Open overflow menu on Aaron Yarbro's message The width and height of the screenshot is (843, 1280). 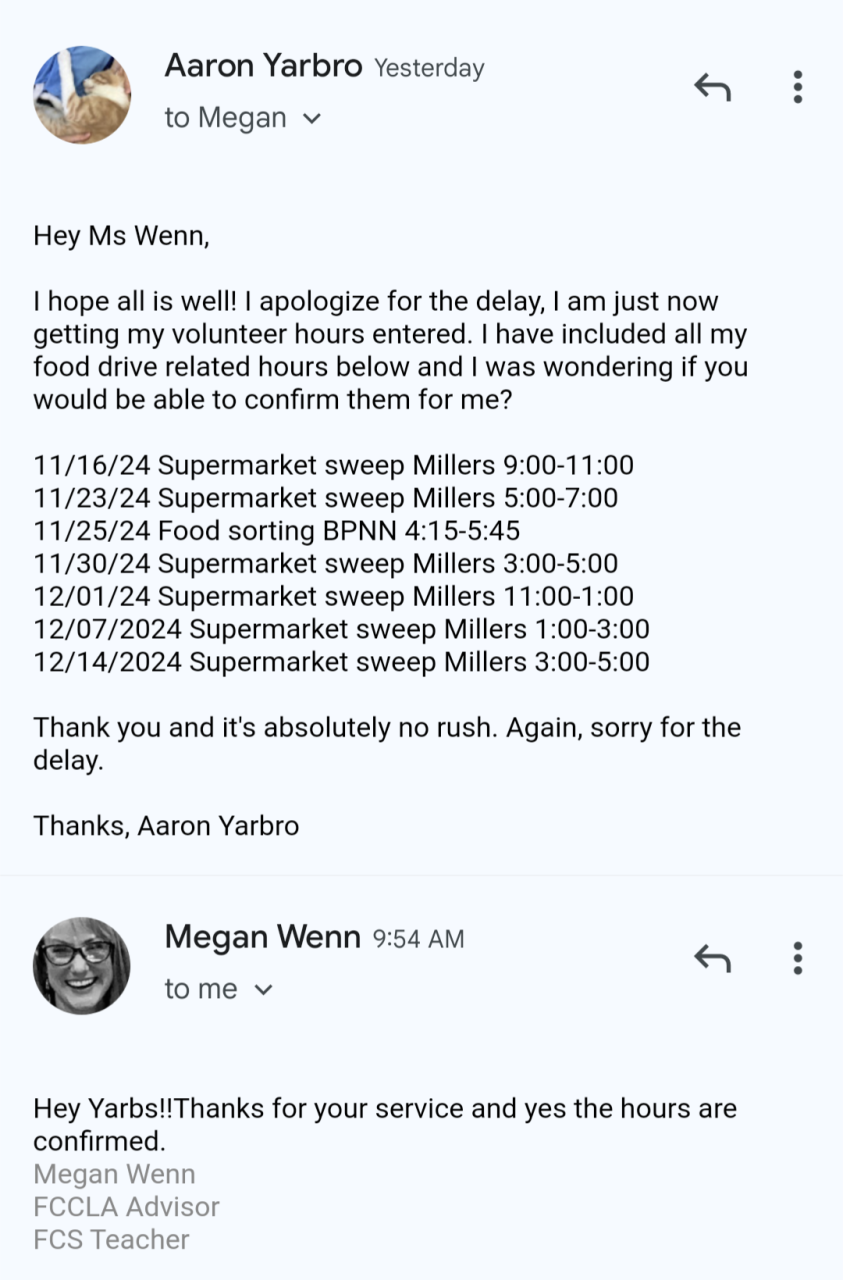coord(797,88)
